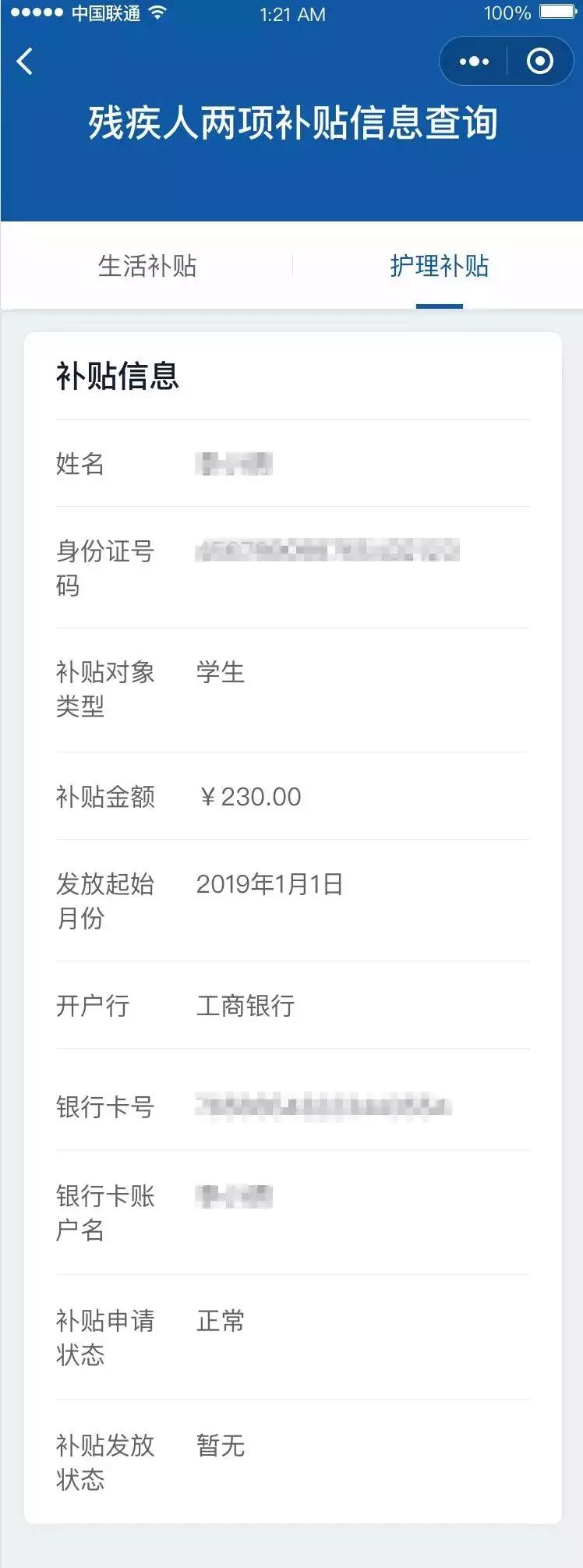The width and height of the screenshot is (583, 1568).
Task: Open the 护理补贴 tab
Action: pos(438,266)
